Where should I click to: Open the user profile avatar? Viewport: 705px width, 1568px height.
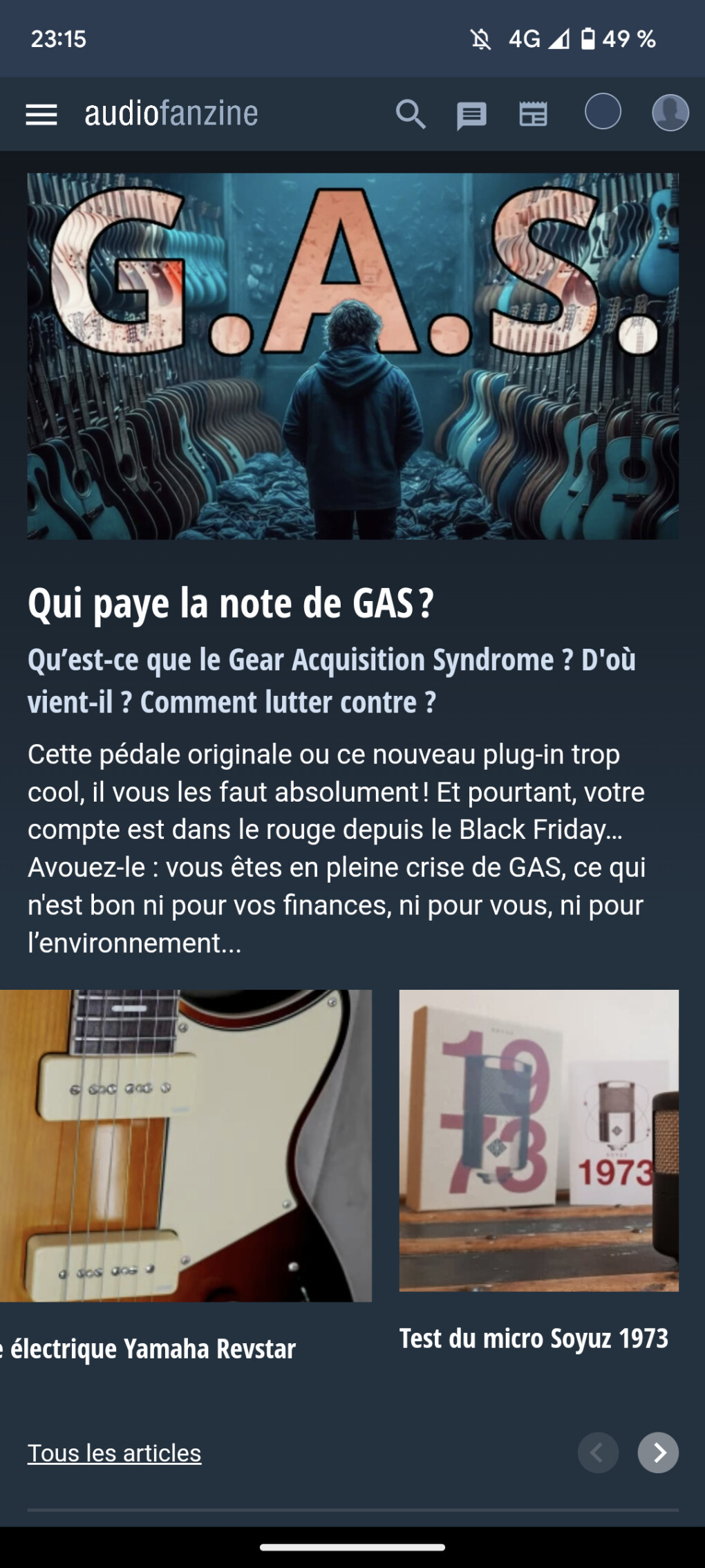pyautogui.click(x=670, y=113)
